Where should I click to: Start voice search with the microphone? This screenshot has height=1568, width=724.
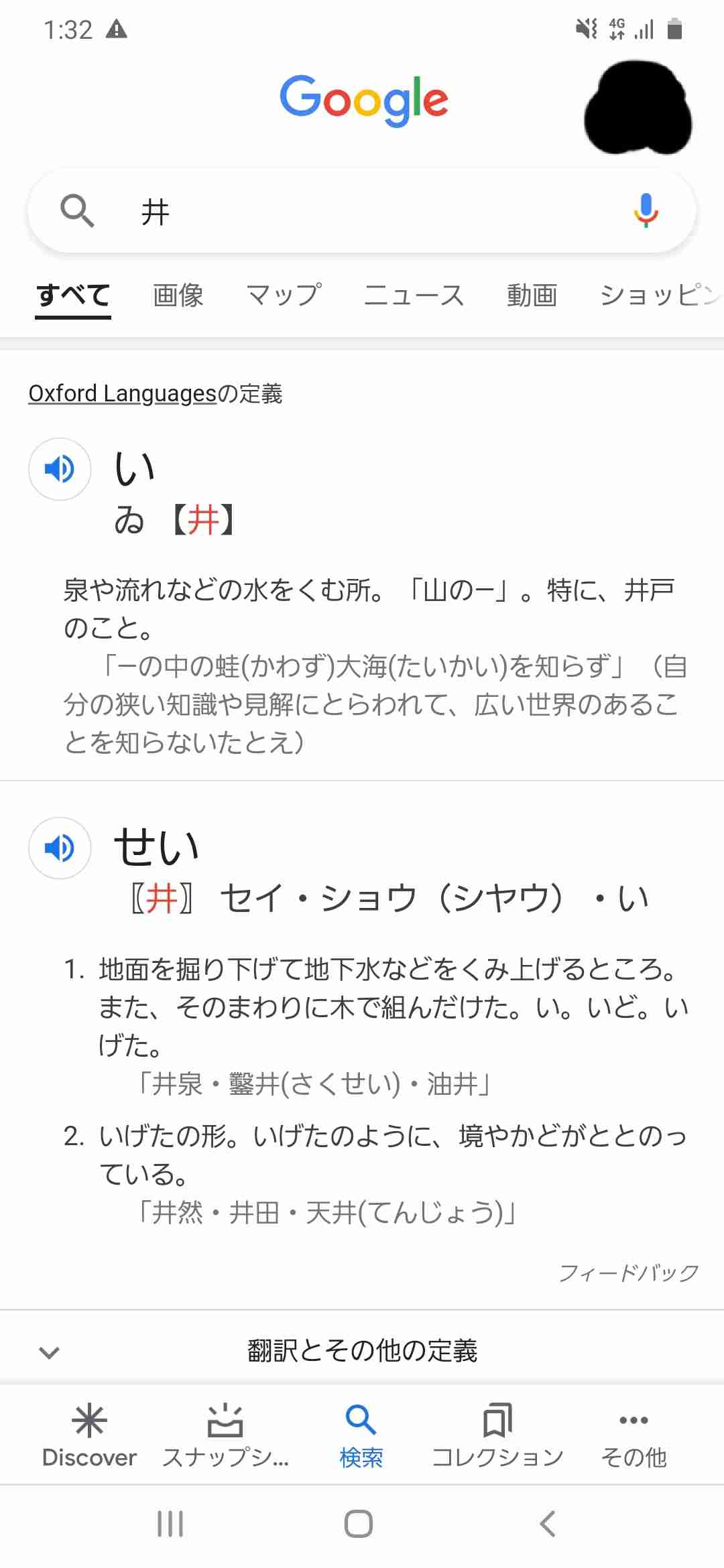[x=646, y=211]
